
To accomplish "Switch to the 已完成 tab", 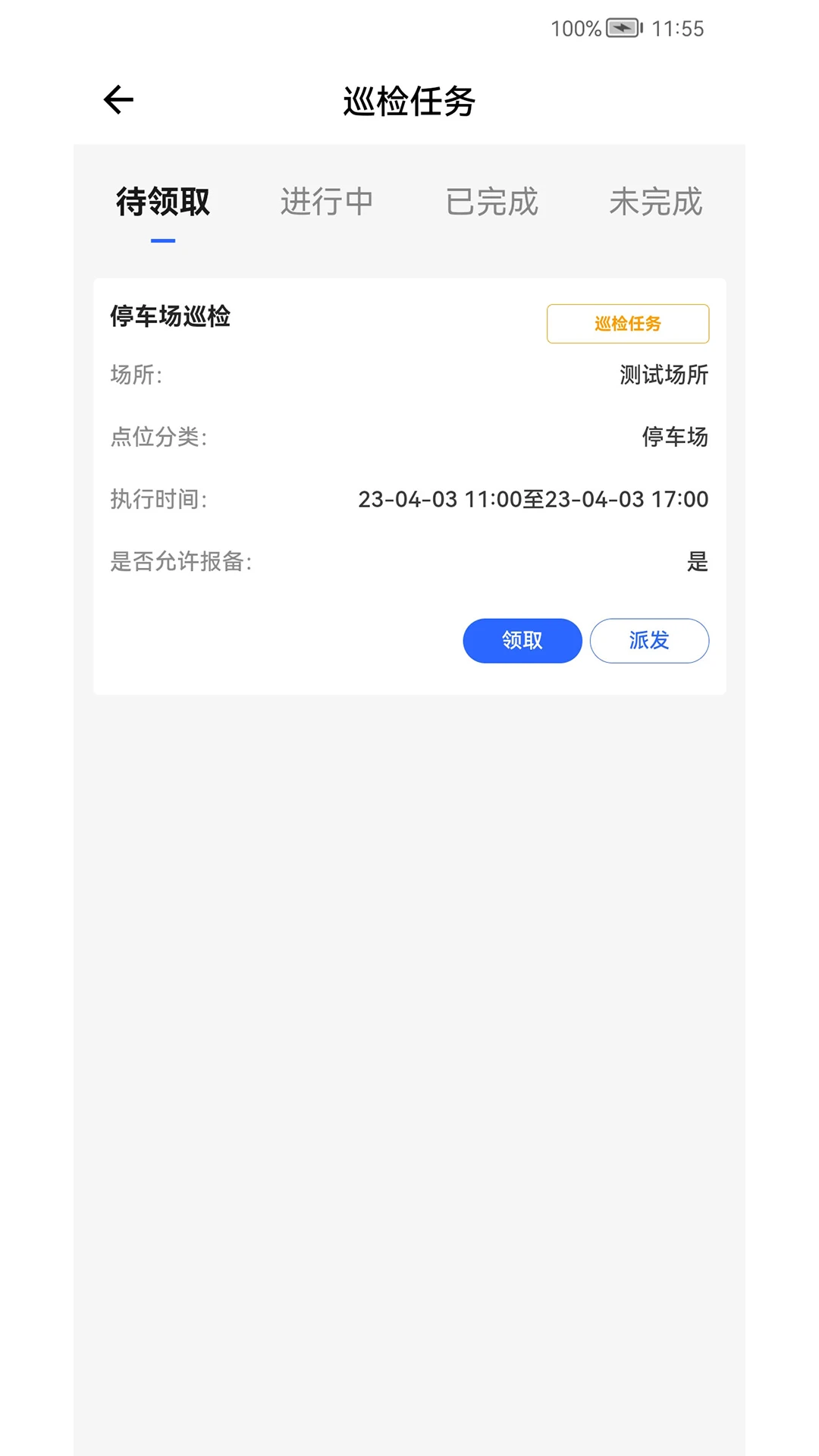I will pos(491,202).
